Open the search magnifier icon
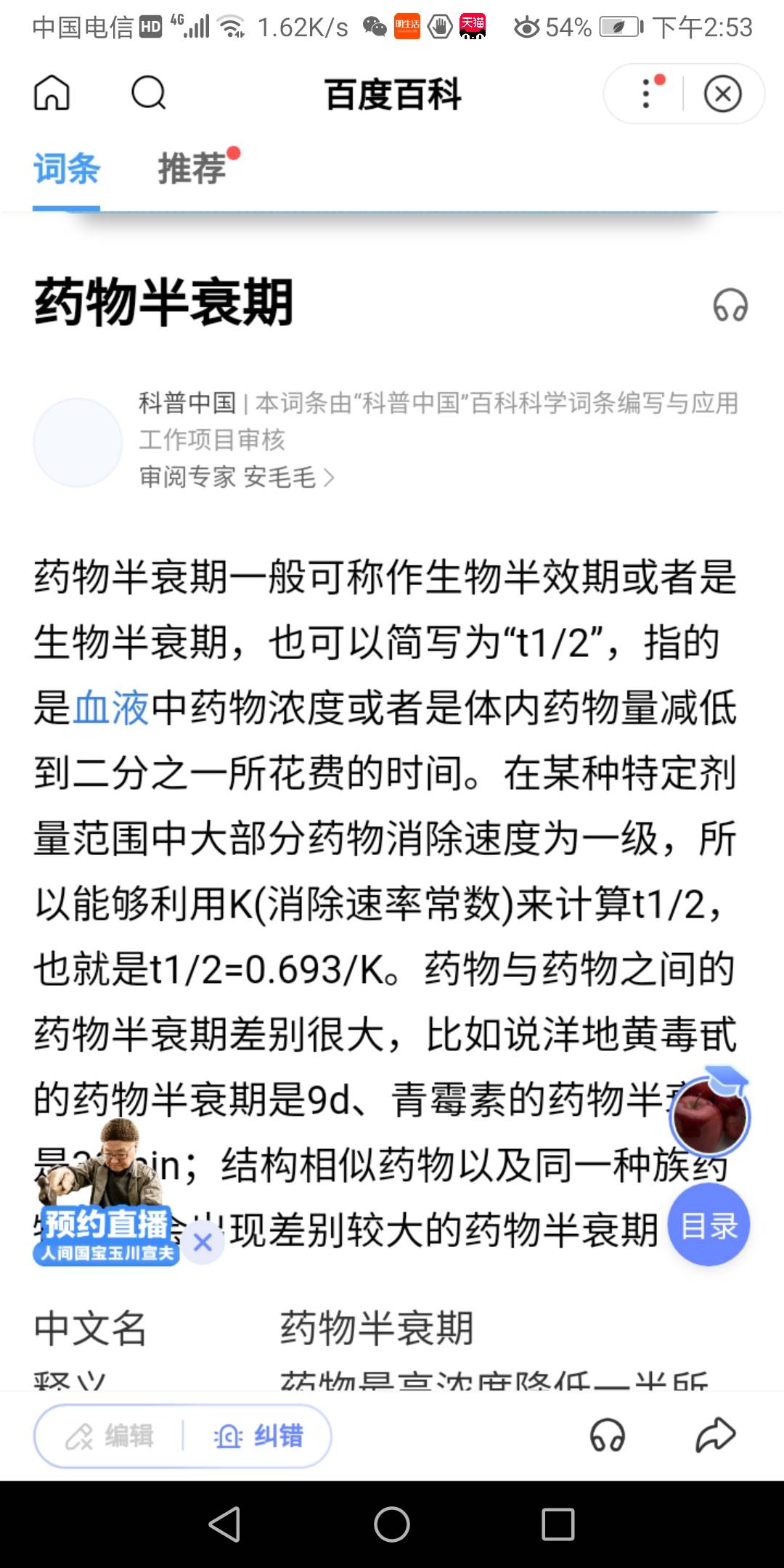 (149, 93)
